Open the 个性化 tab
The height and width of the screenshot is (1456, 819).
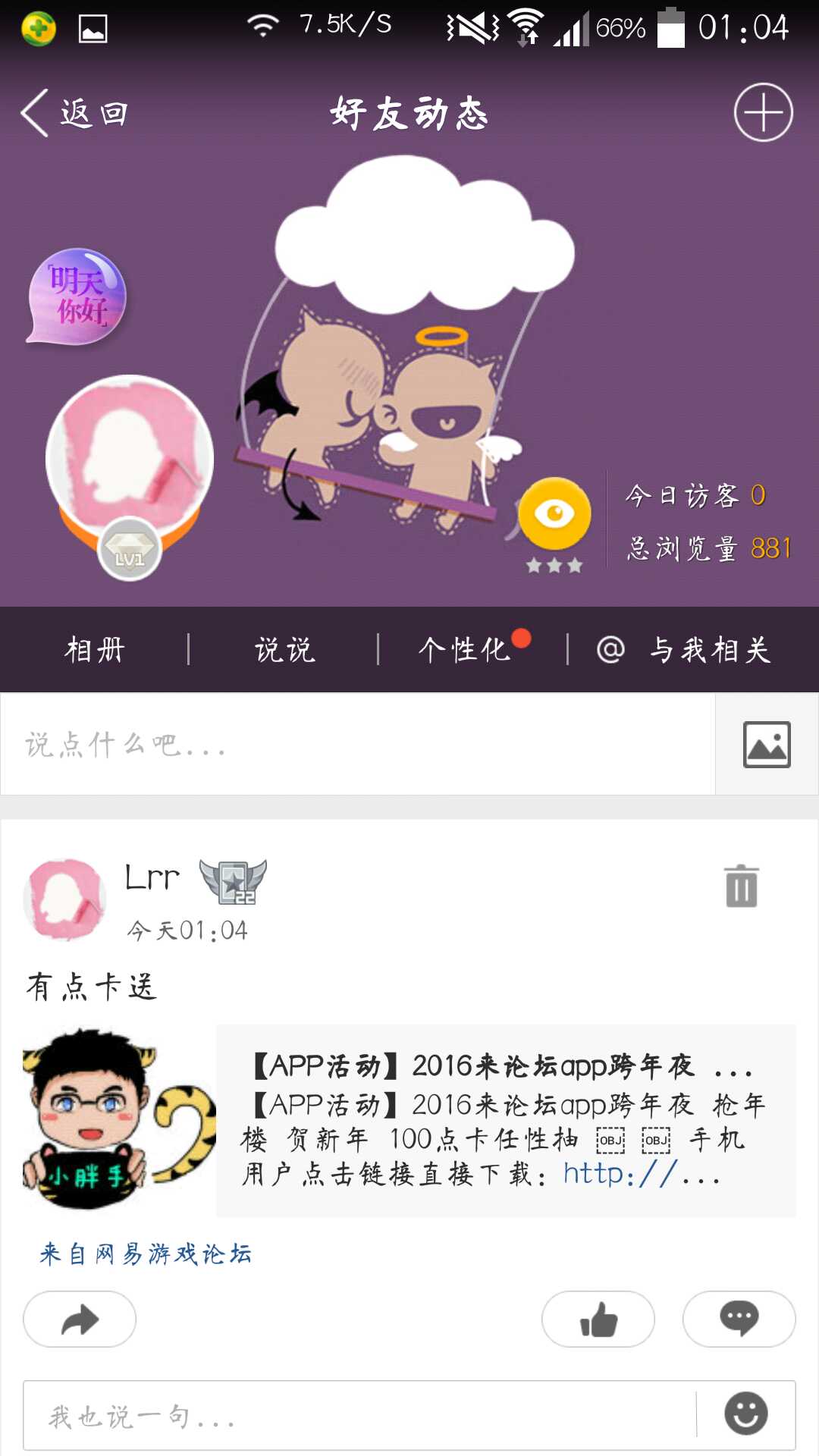coord(465,650)
